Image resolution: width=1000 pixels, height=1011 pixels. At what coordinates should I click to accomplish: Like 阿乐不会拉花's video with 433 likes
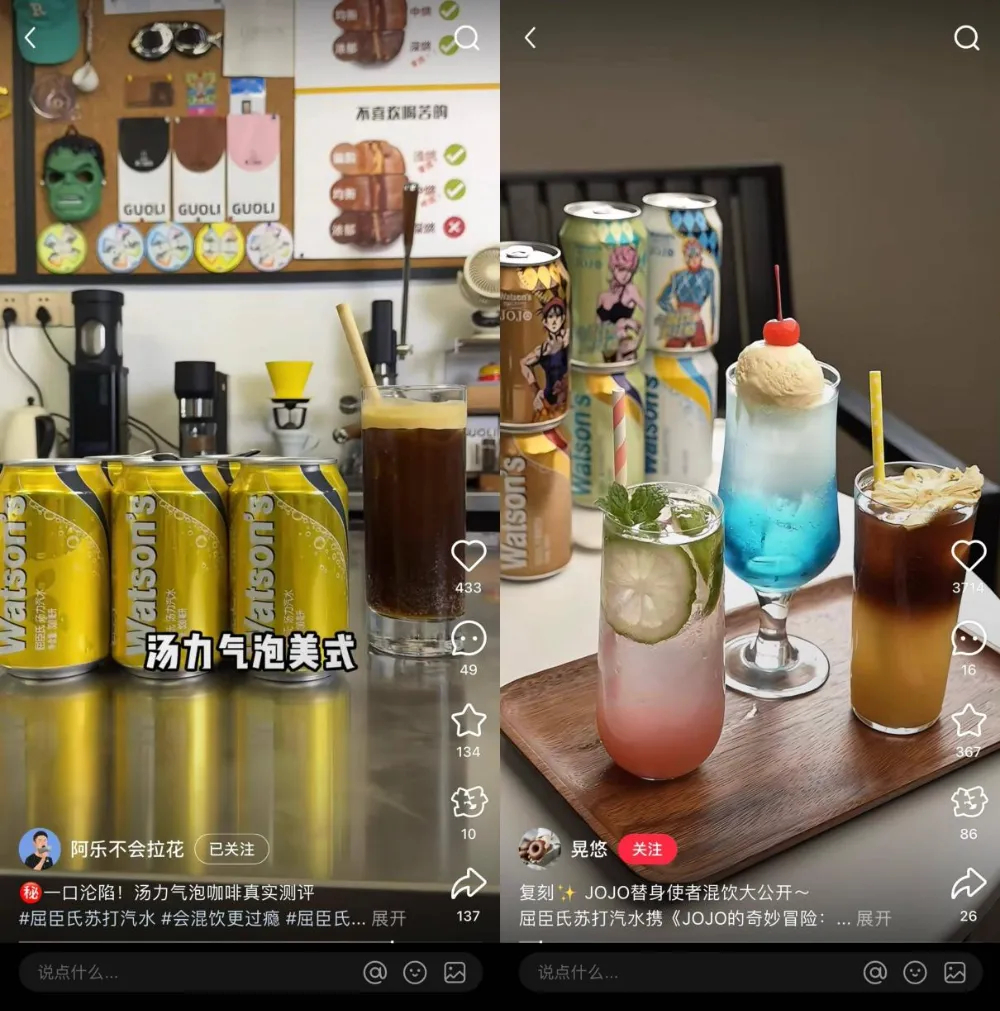pyautogui.click(x=468, y=556)
